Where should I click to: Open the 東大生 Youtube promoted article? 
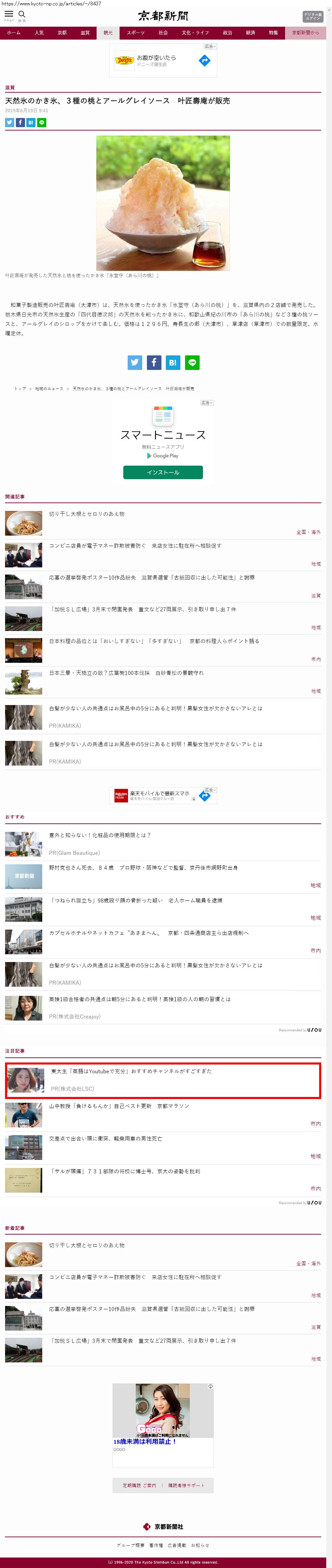131,1071
